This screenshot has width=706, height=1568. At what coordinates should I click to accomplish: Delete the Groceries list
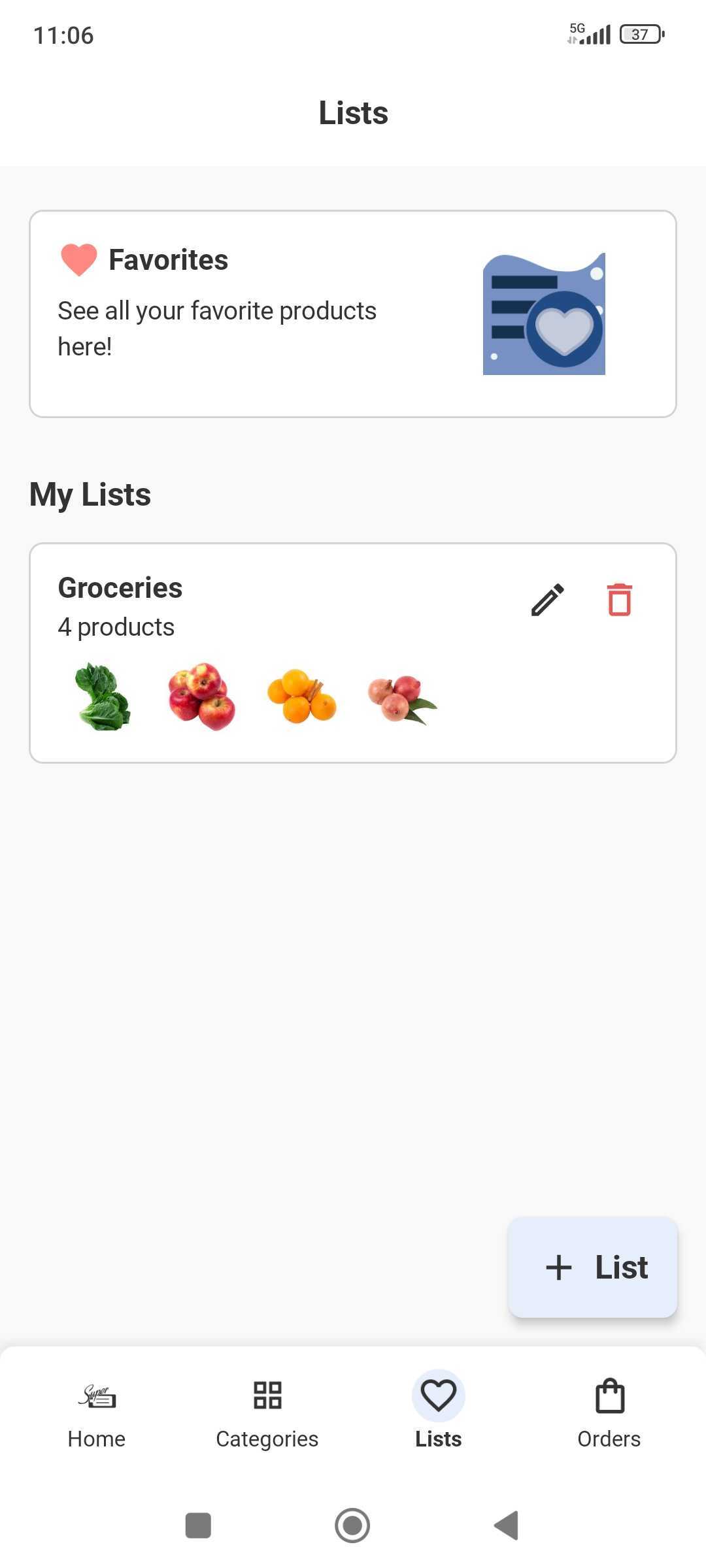click(619, 600)
